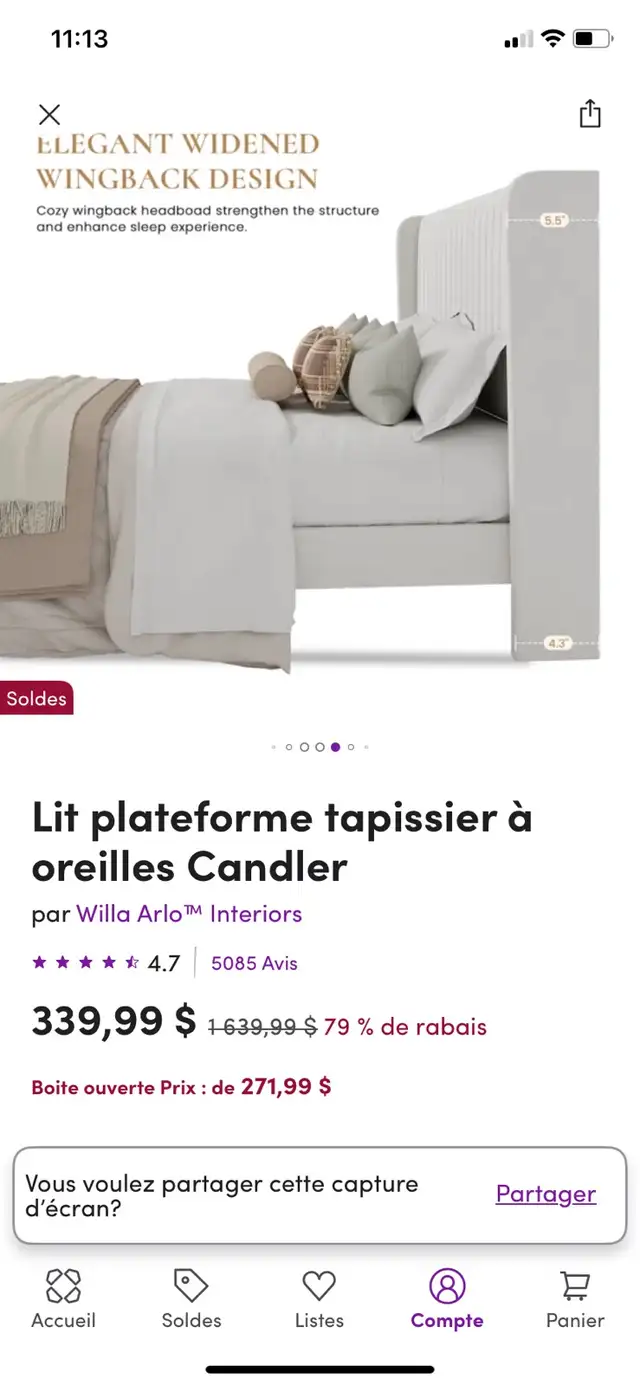Share this product with the share icon
The image size is (640, 1386).
pyautogui.click(x=590, y=114)
